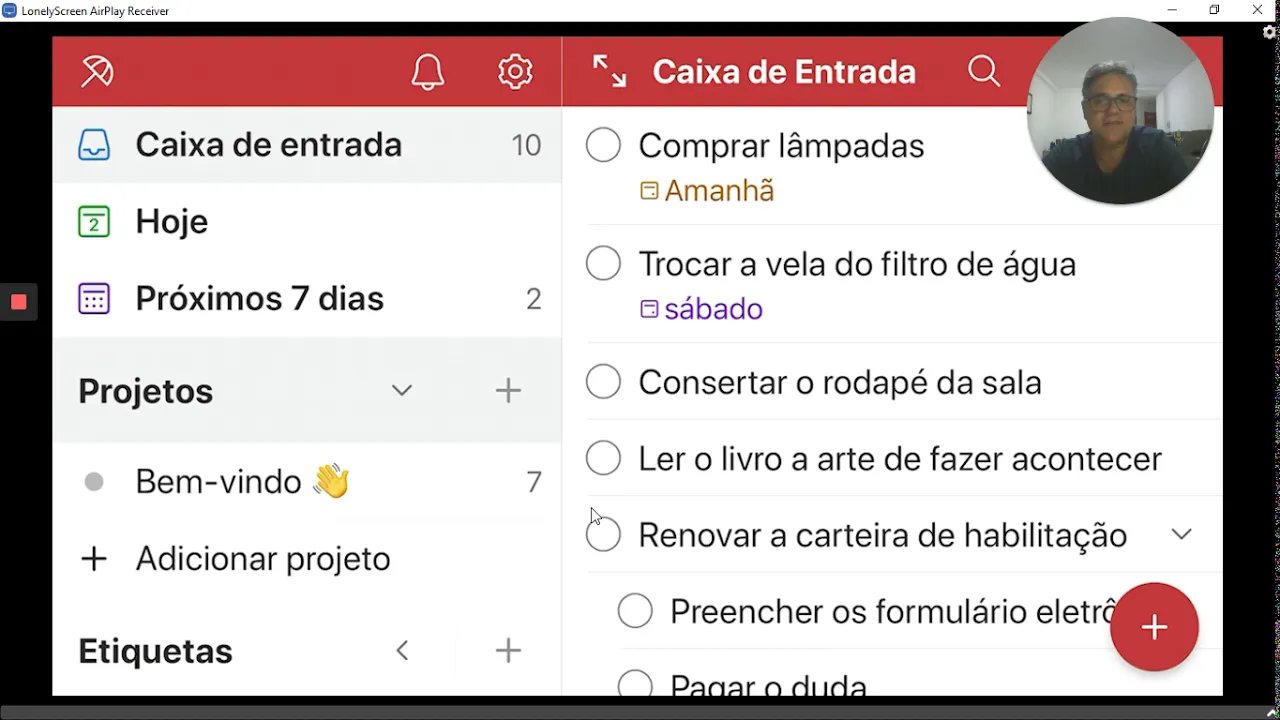Mark Ler o livro task as done
This screenshot has height=720, width=1280.
click(x=603, y=458)
